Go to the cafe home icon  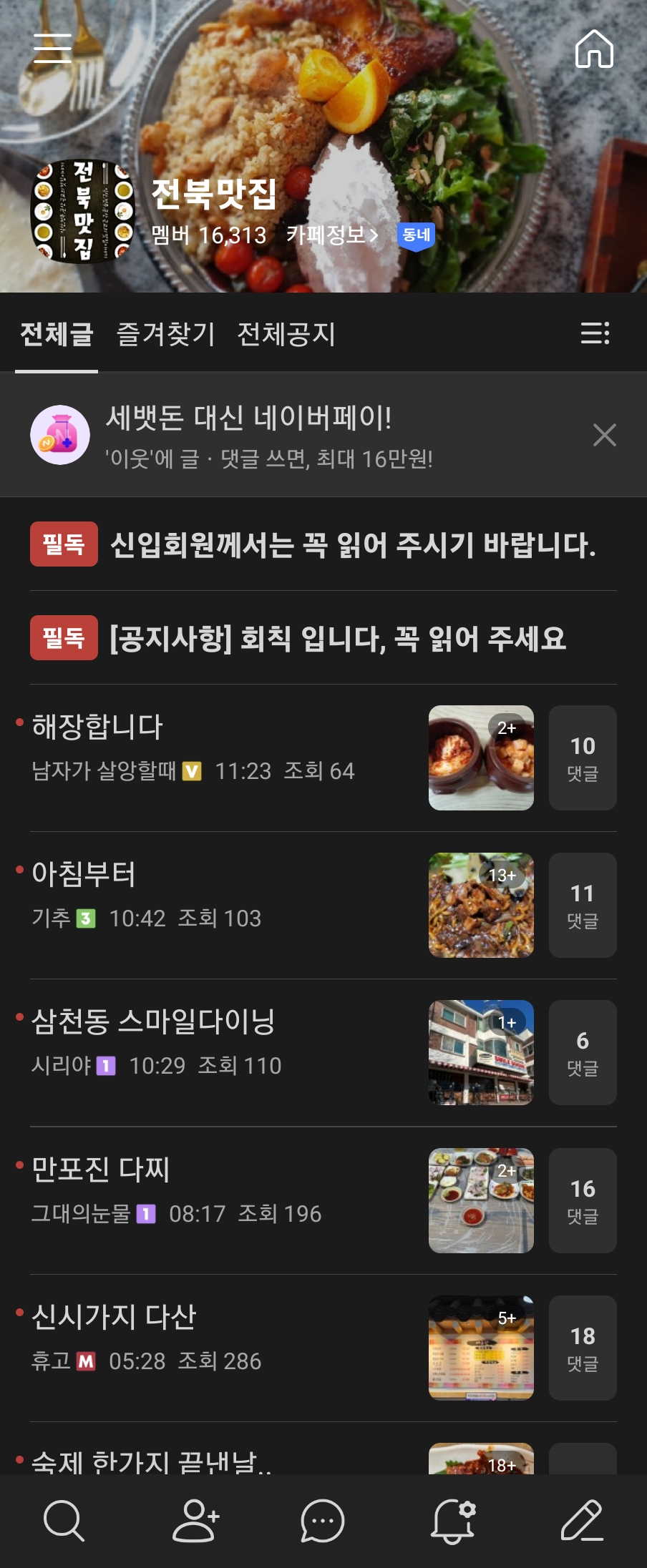point(594,49)
